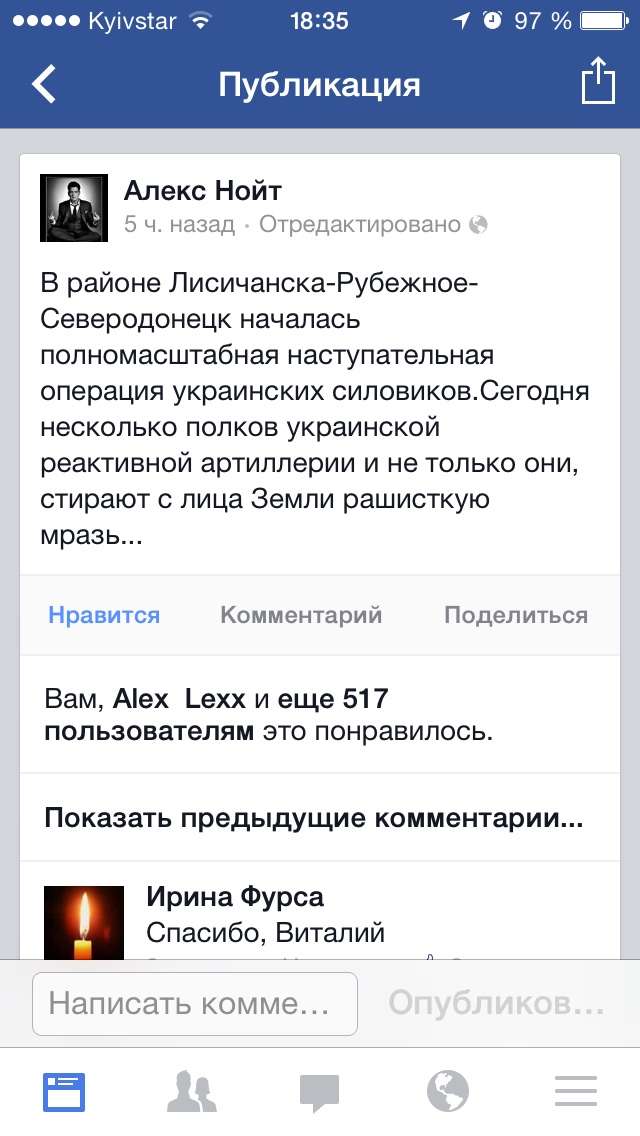This screenshot has width=640, height=1136.
Task: Tap the Комментарий button
Action: coord(301,615)
